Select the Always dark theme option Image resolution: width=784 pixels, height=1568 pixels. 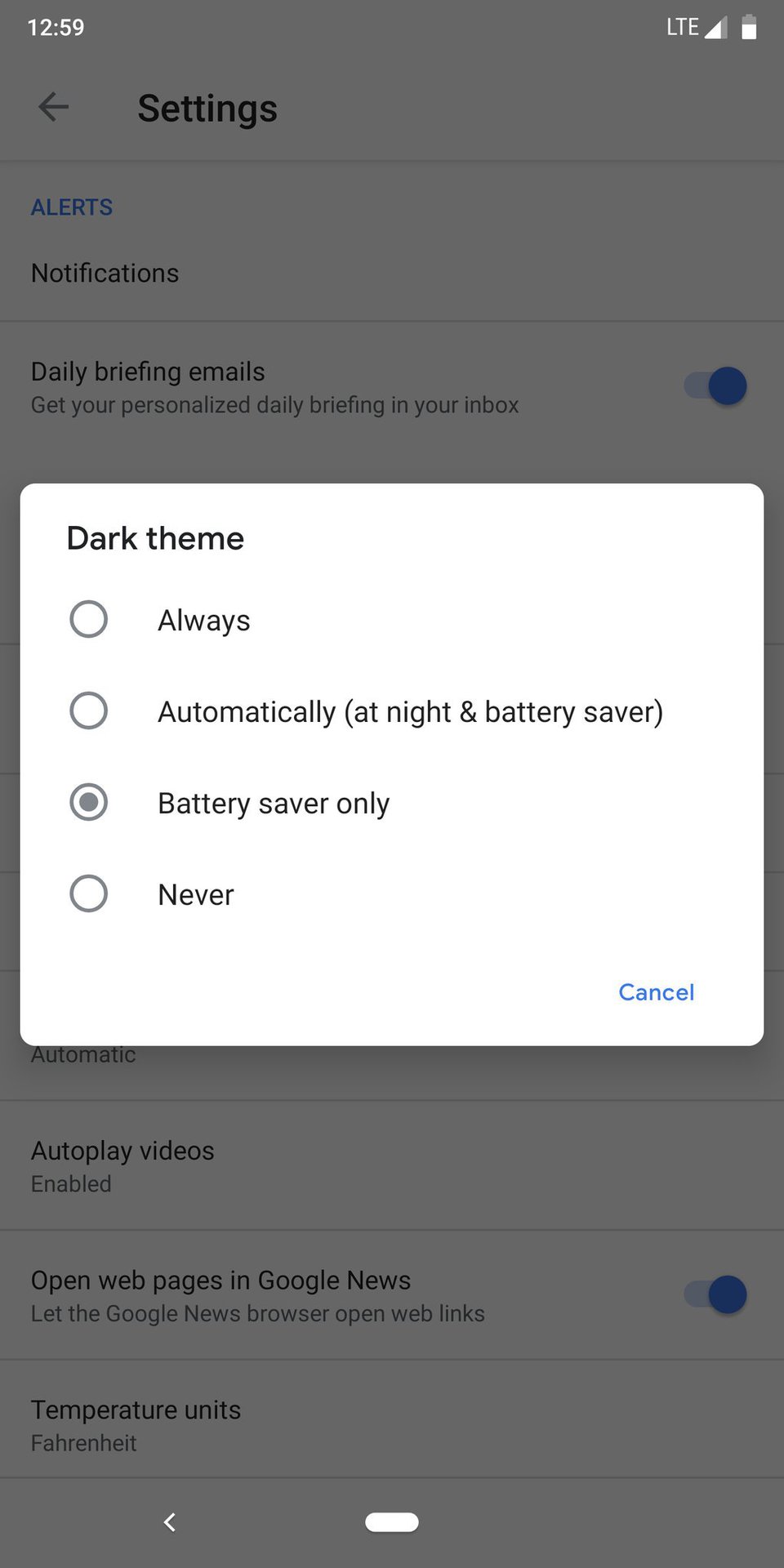[88, 619]
